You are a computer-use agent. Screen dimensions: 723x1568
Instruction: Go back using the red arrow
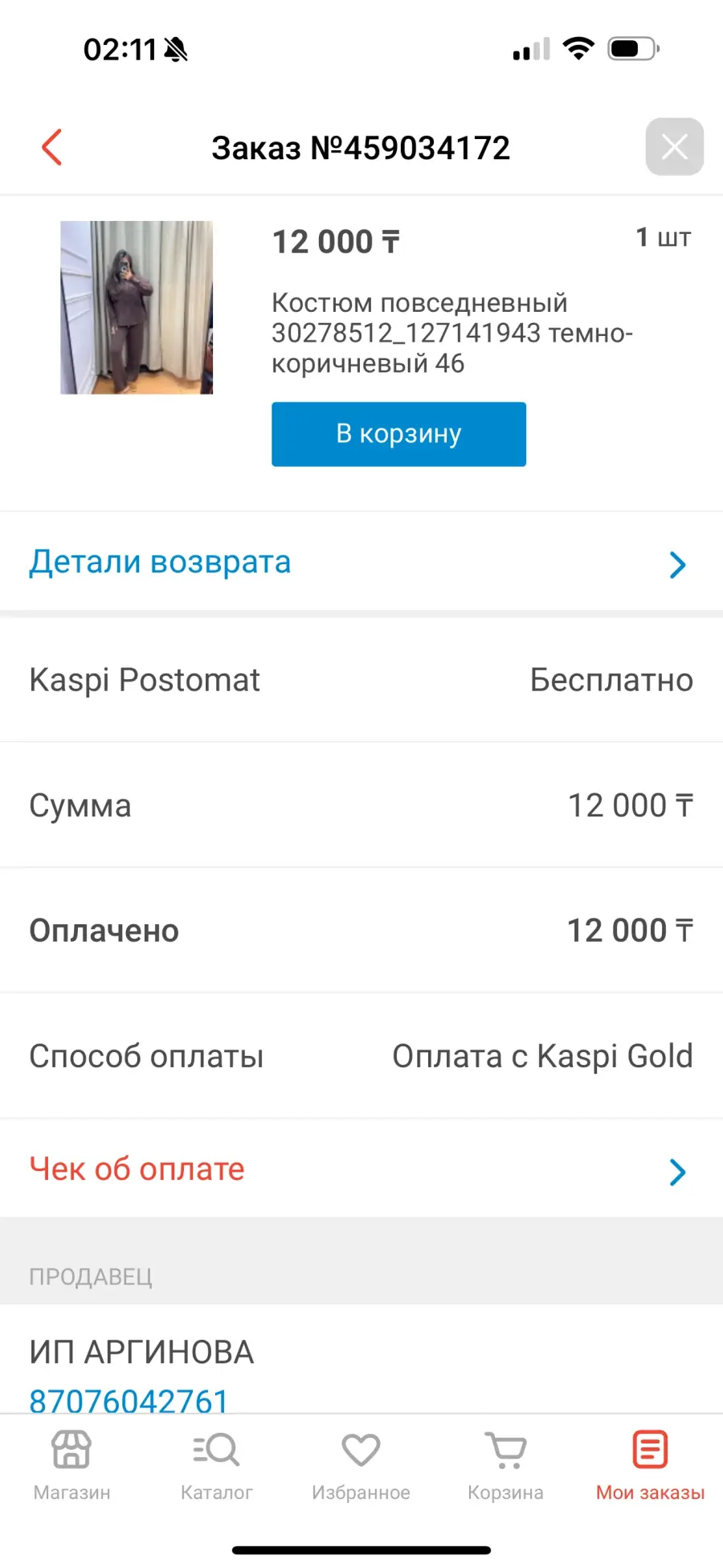coord(52,147)
